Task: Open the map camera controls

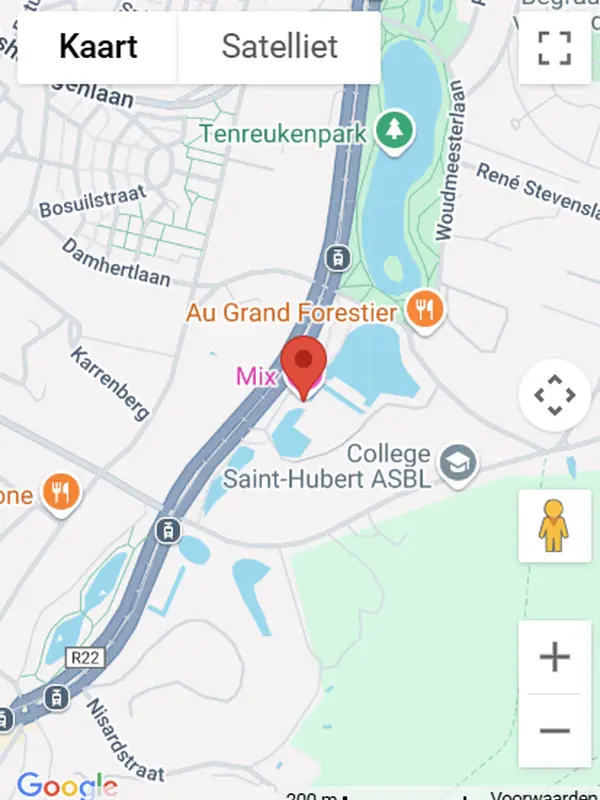Action: pyautogui.click(x=554, y=395)
